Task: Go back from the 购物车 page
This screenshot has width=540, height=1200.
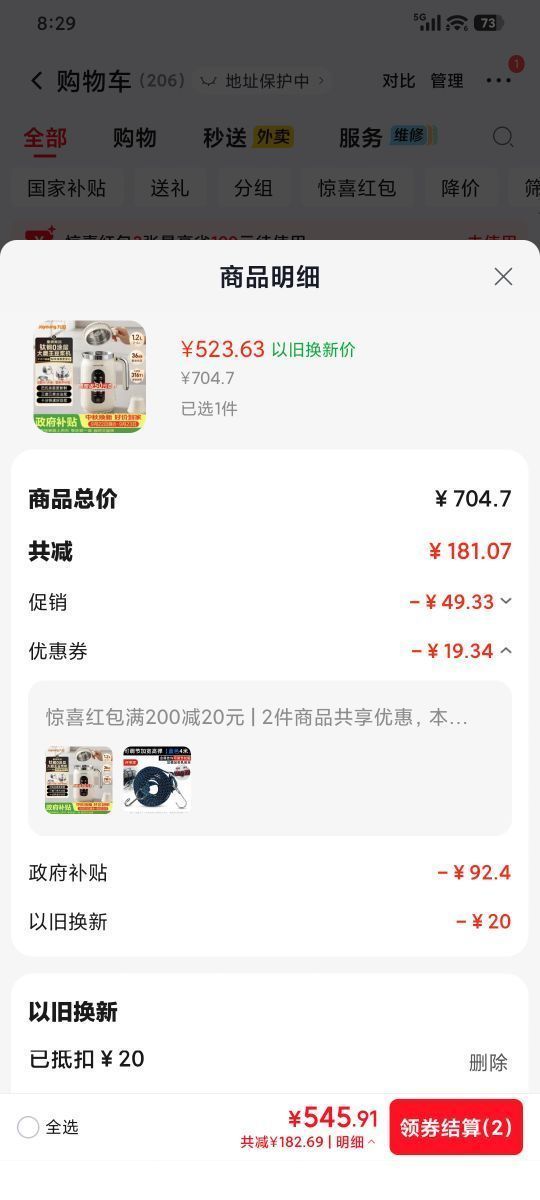Action: tap(36, 81)
